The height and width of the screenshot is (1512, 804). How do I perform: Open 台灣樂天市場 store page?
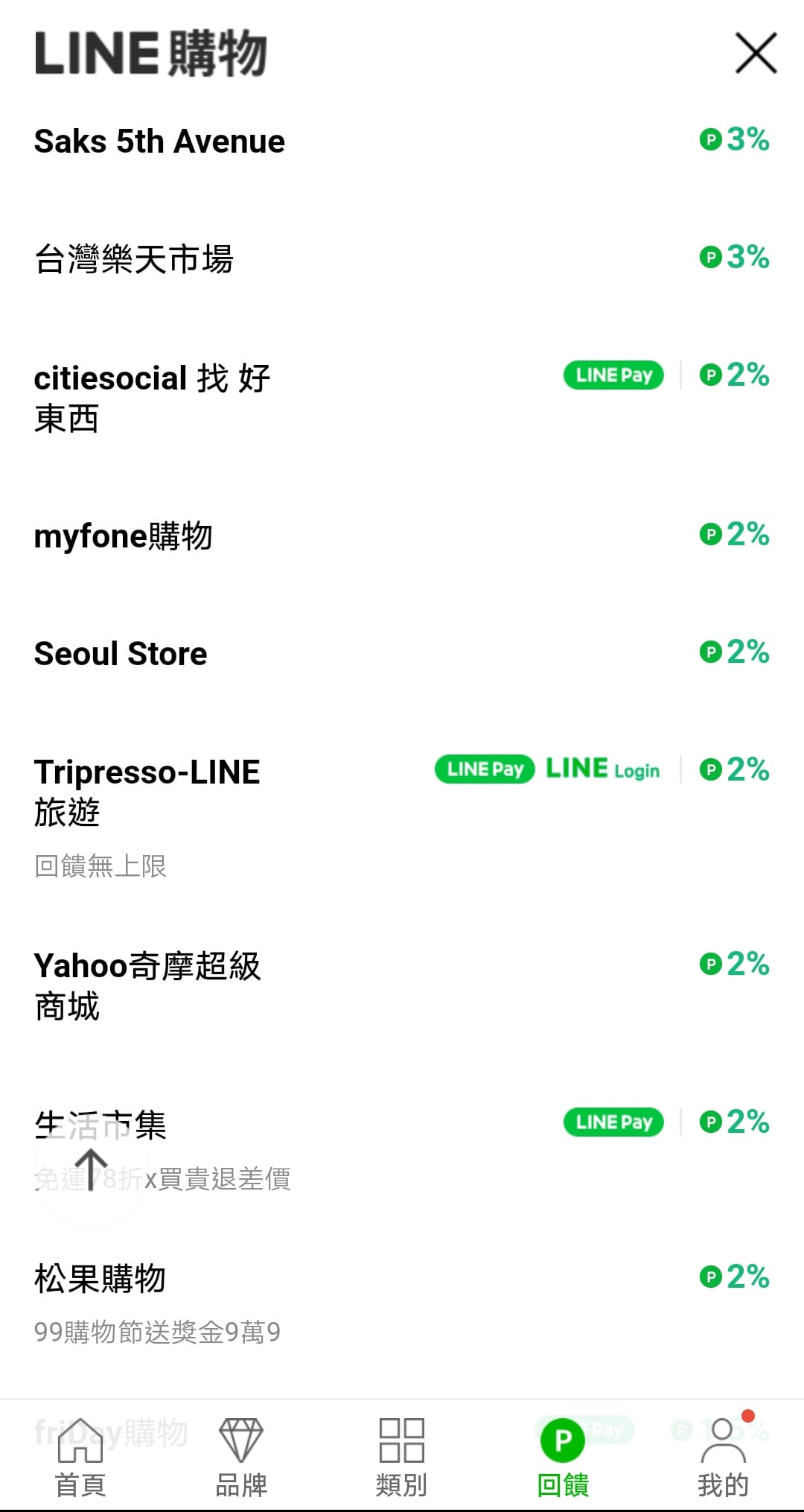(134, 259)
